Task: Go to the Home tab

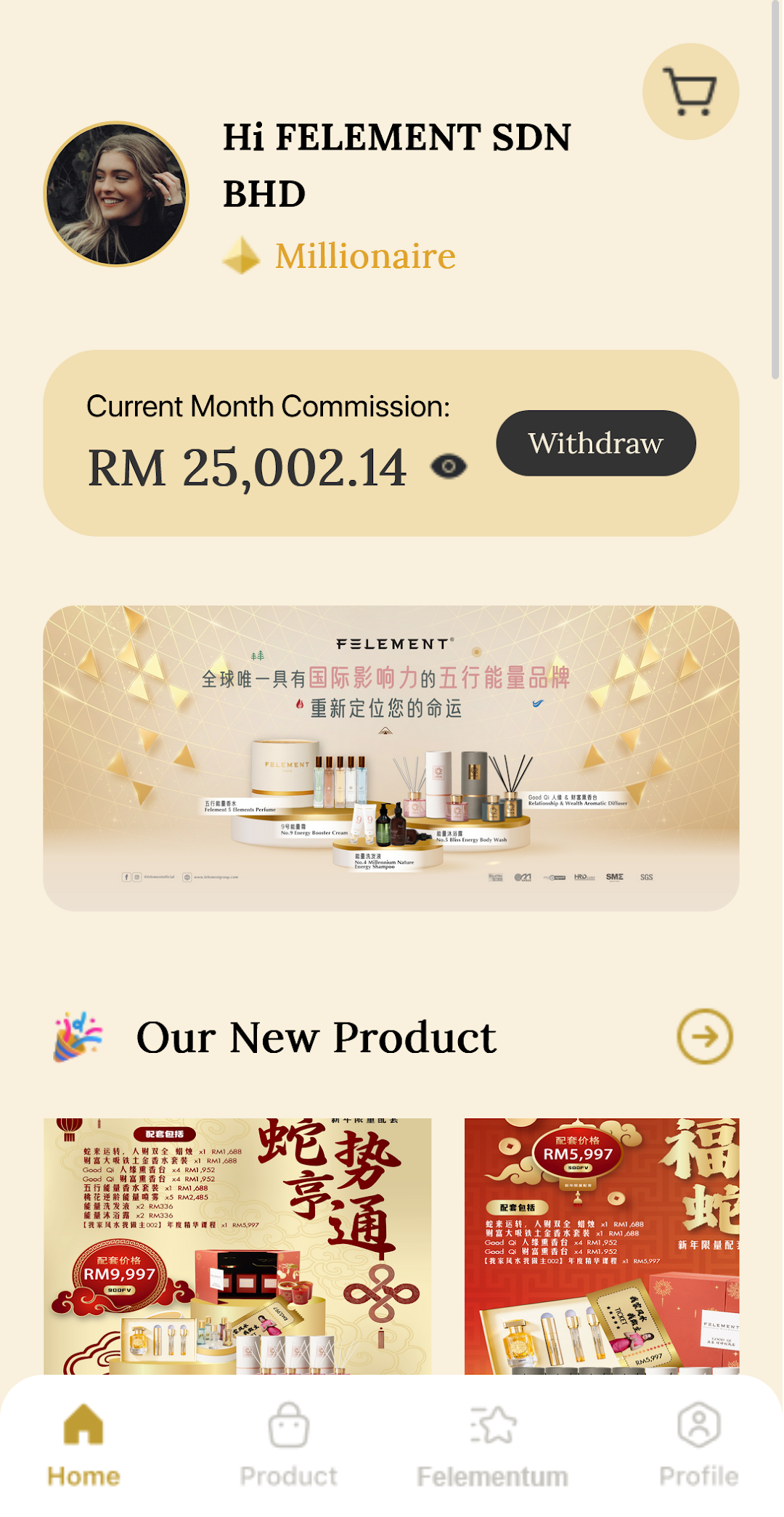Action: pyautogui.click(x=83, y=1445)
